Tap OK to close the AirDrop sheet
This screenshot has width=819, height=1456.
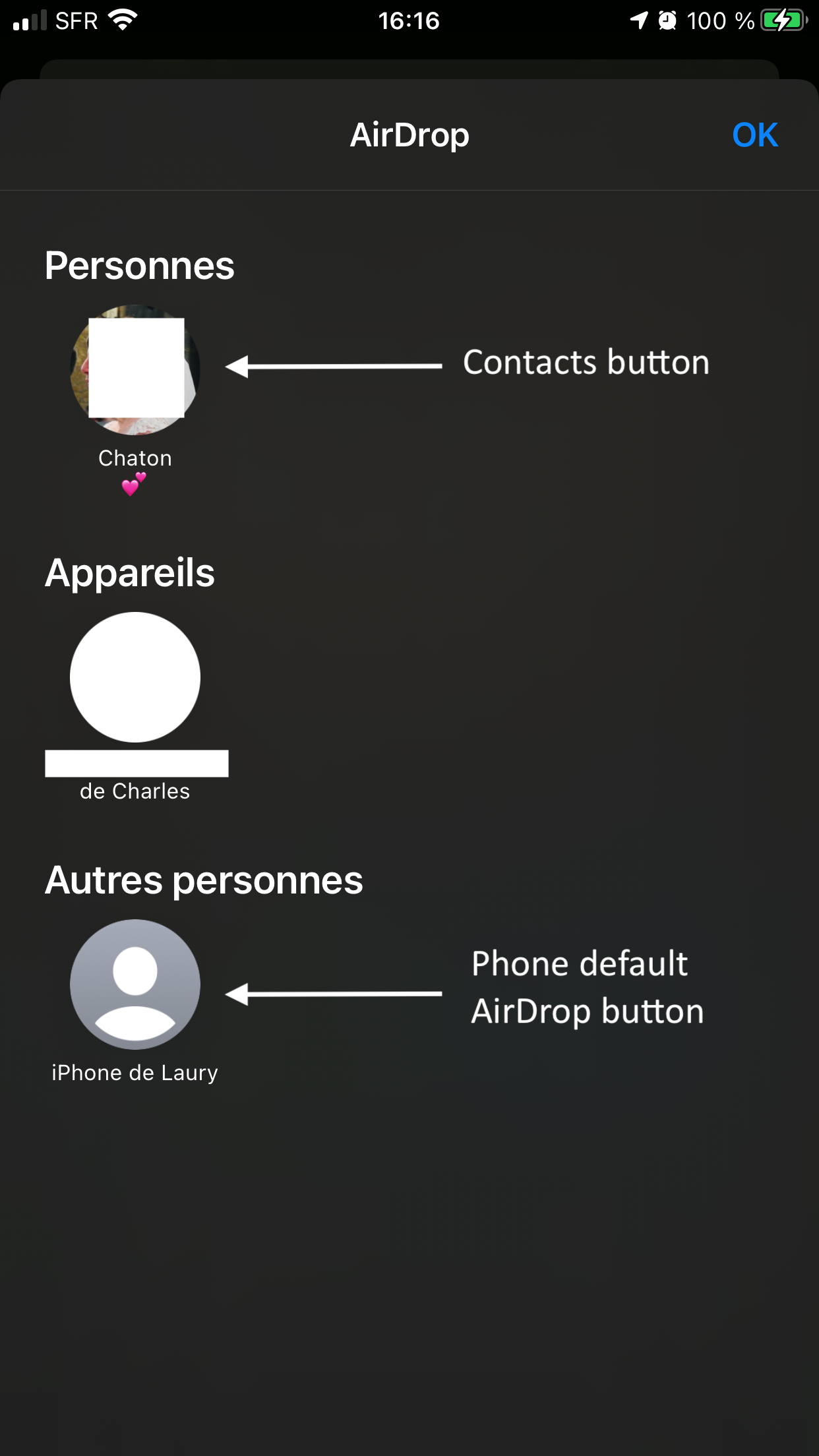[x=754, y=135]
